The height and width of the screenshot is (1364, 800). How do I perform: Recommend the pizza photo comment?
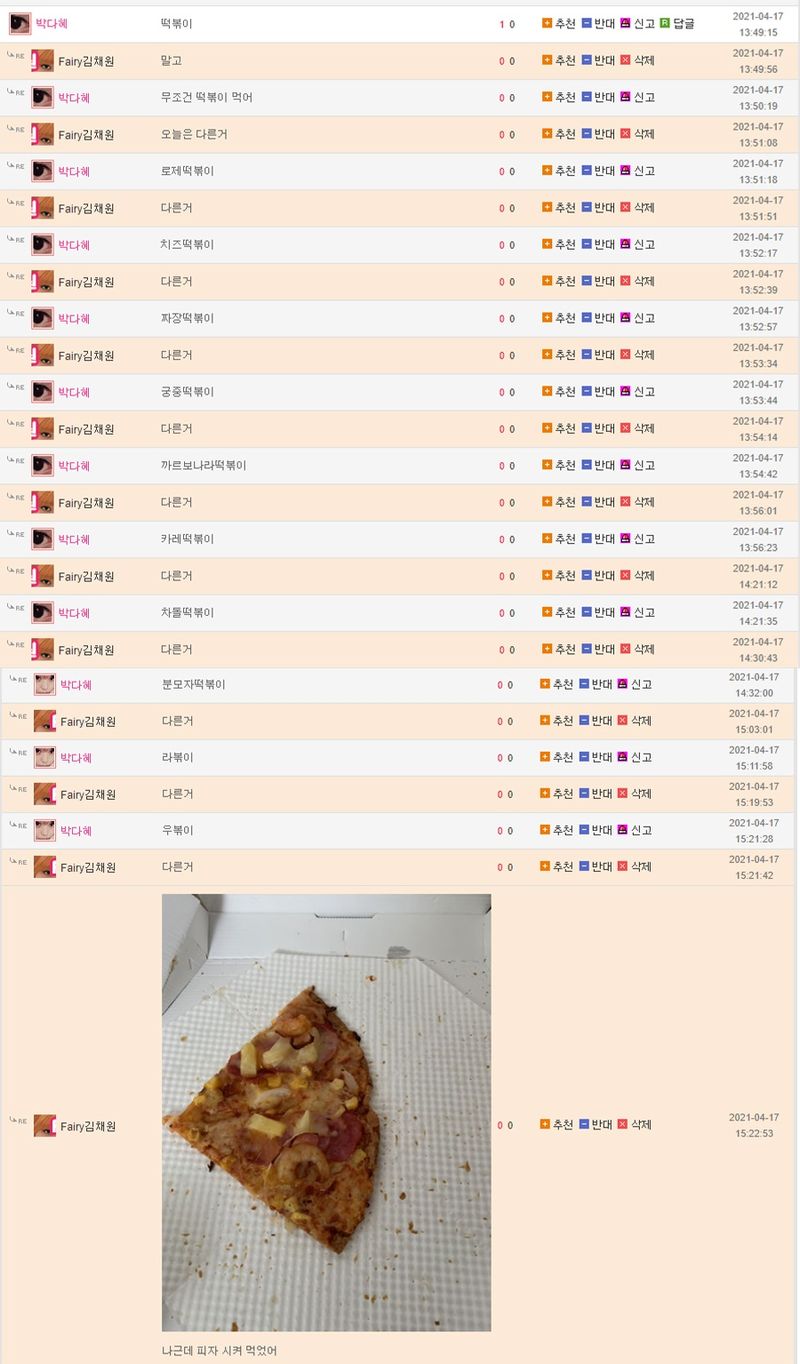pos(557,1125)
